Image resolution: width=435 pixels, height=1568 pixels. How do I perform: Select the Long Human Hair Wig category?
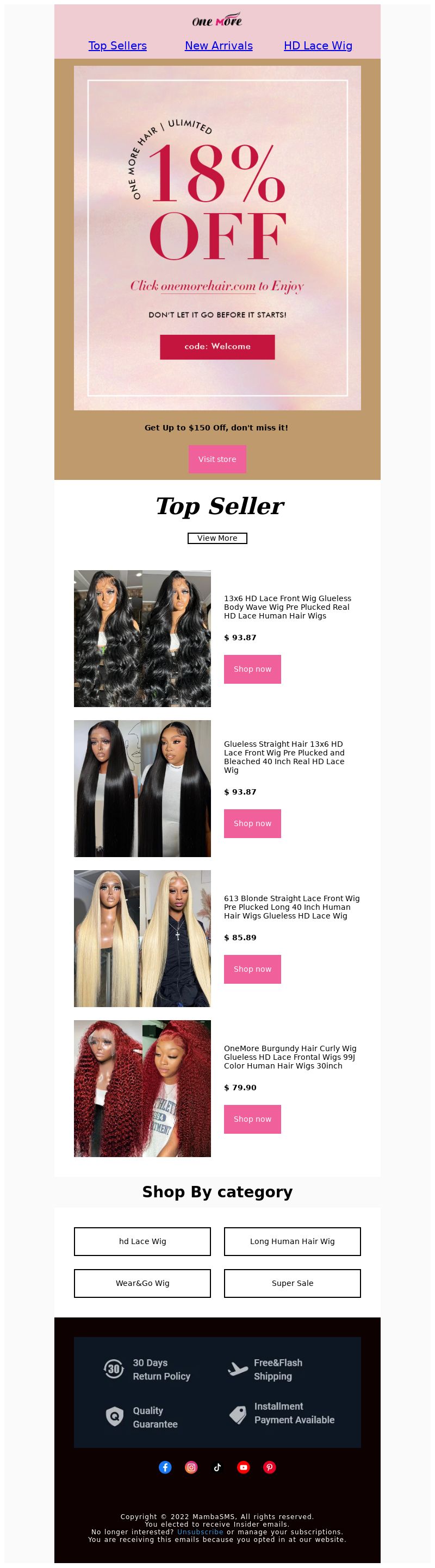292,1241
